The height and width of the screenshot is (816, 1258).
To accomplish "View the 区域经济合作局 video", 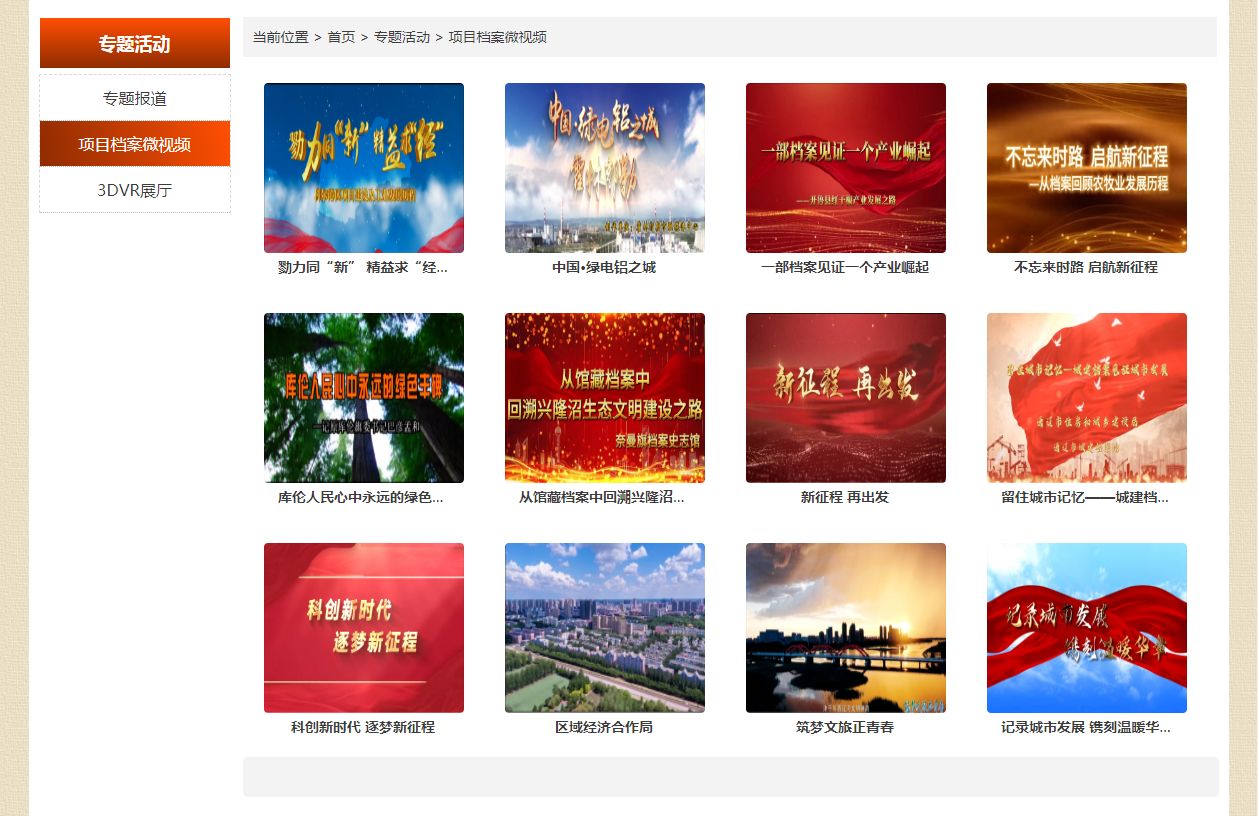I will 605,628.
